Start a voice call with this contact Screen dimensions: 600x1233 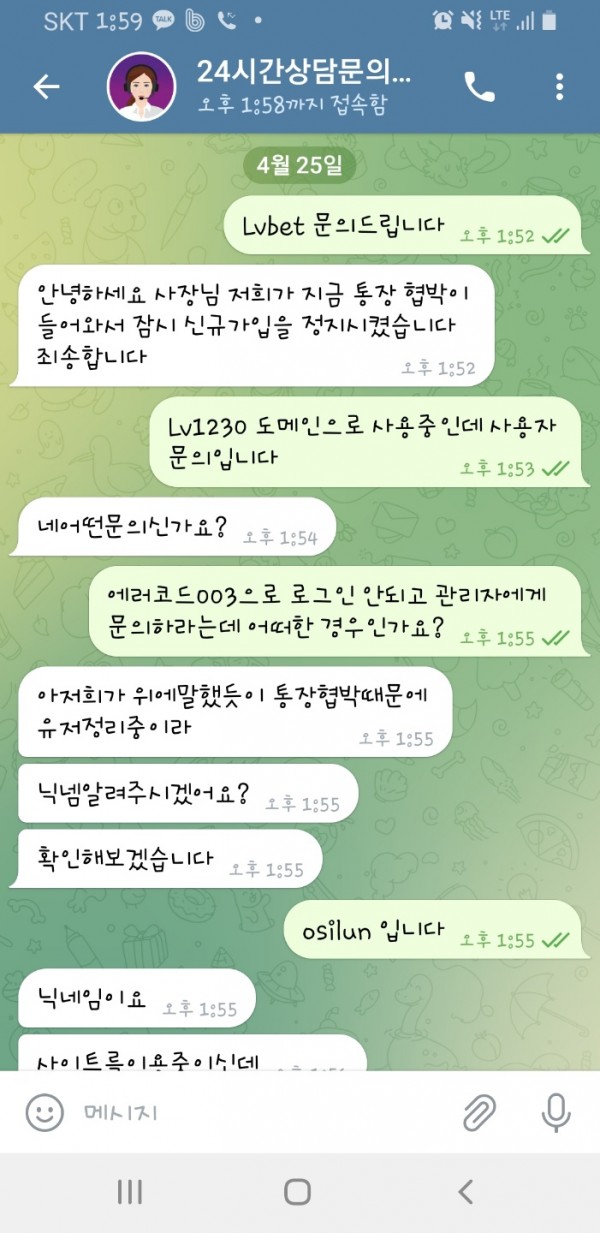479,88
